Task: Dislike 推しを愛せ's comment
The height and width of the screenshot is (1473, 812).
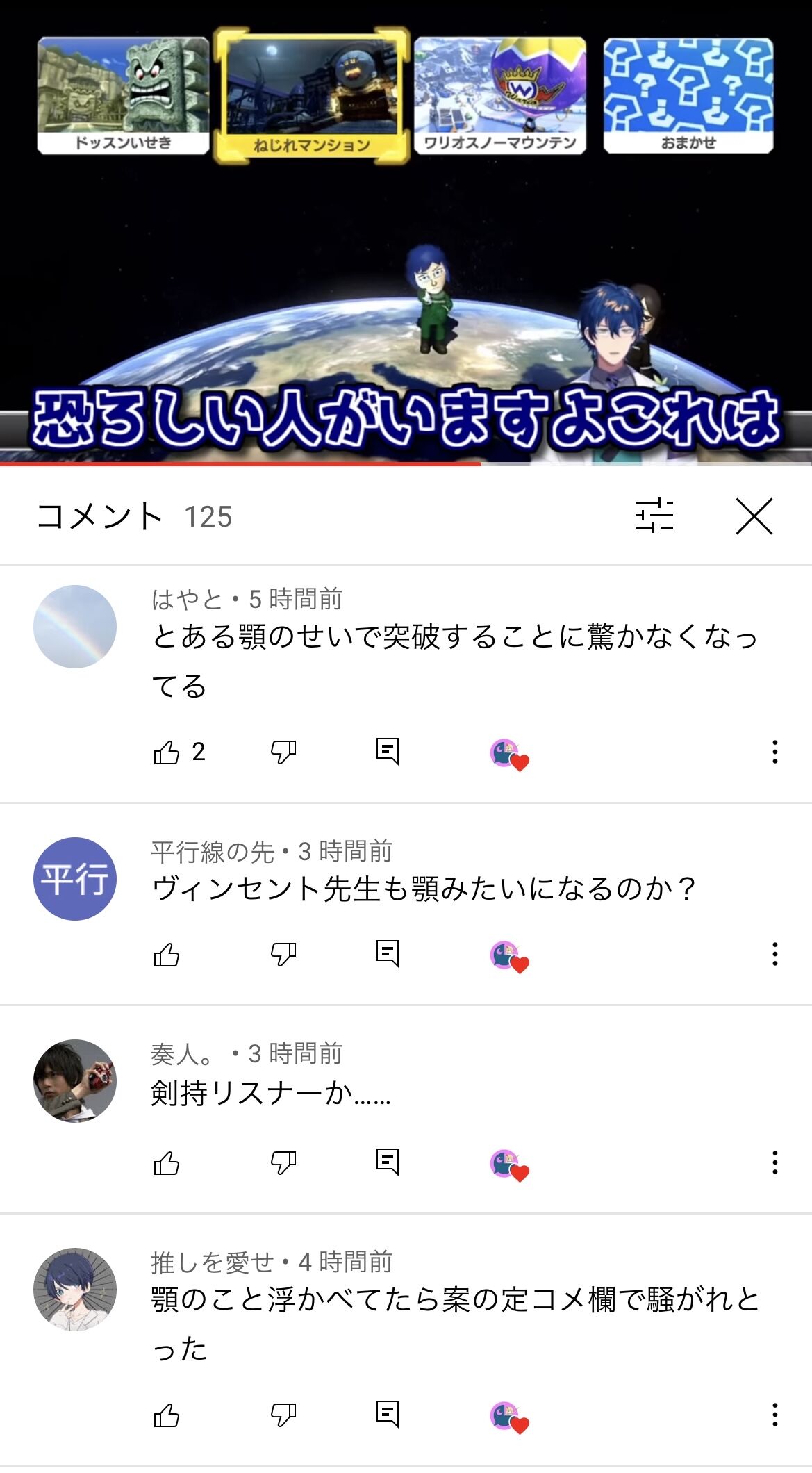Action: click(283, 1415)
